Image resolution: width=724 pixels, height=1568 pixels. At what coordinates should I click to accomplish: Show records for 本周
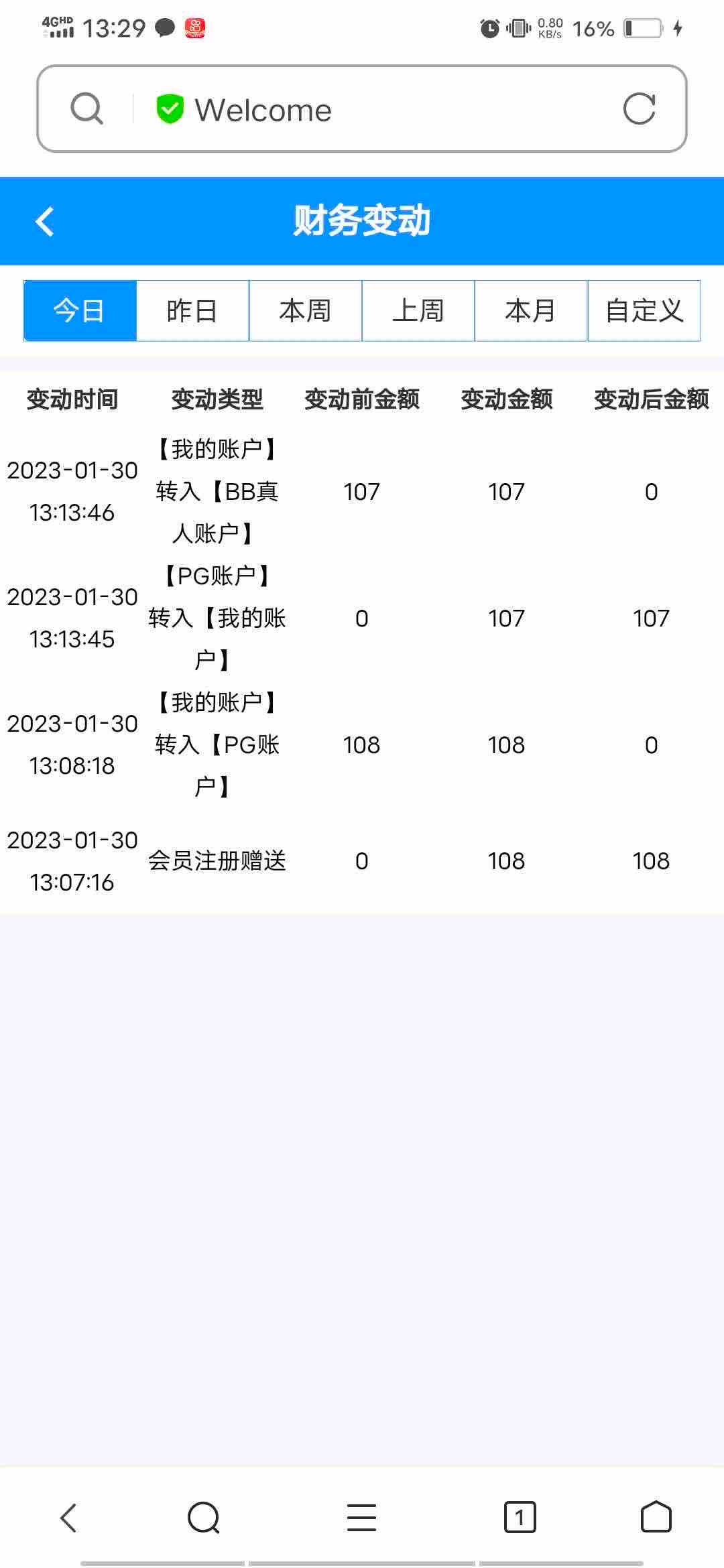coord(305,311)
